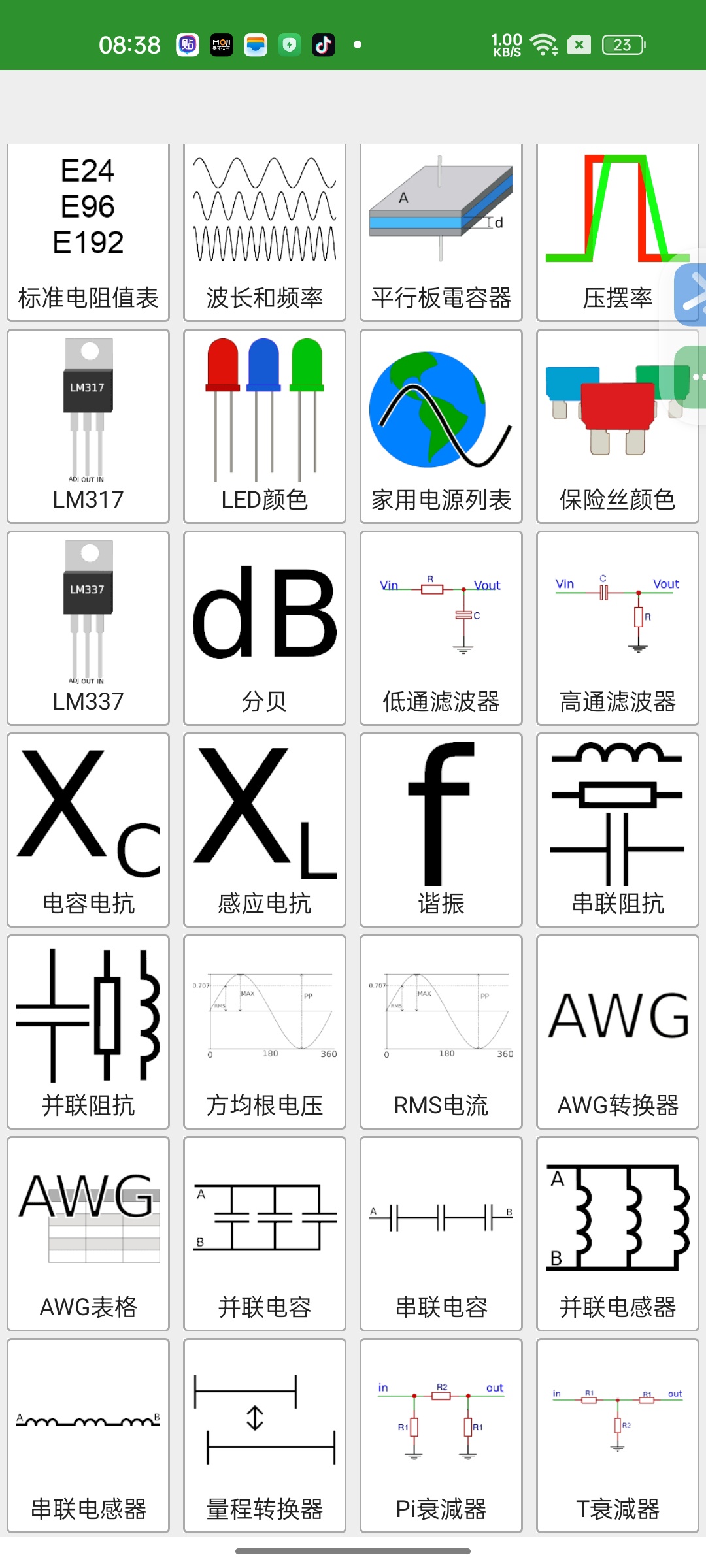Tap the 谐振 frequency tile

click(x=441, y=830)
